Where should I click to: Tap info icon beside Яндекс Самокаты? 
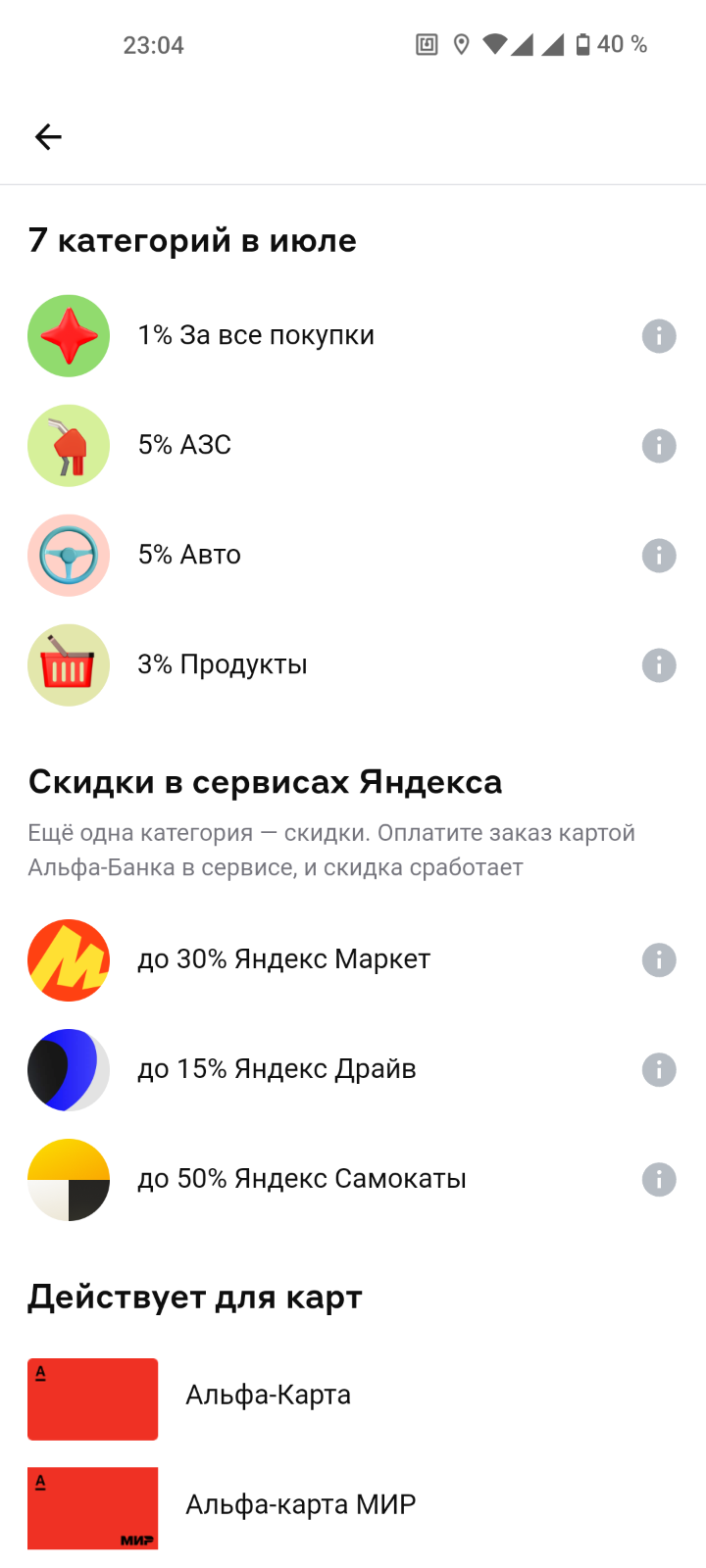click(659, 1180)
